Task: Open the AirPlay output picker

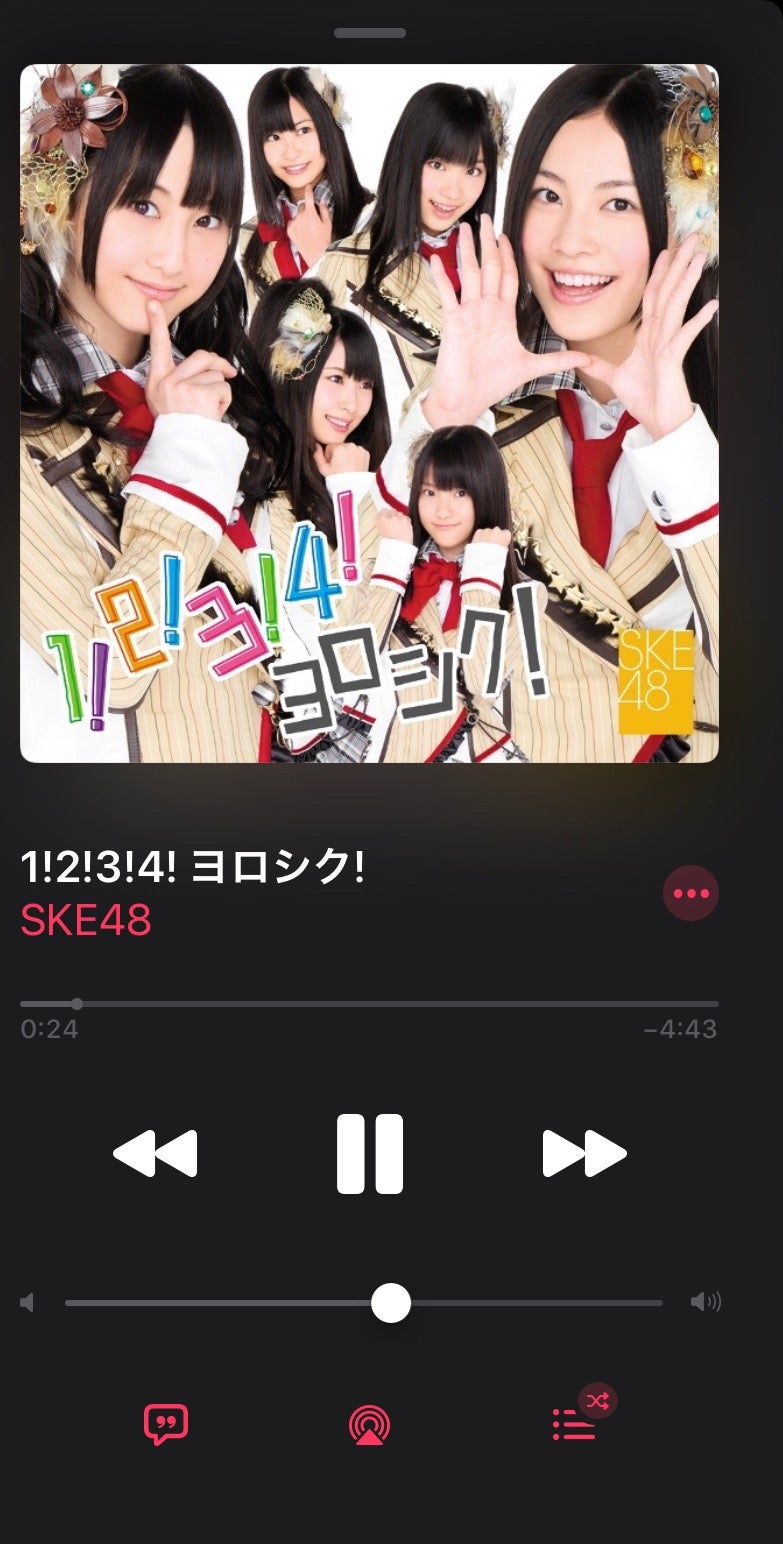Action: (x=370, y=1425)
